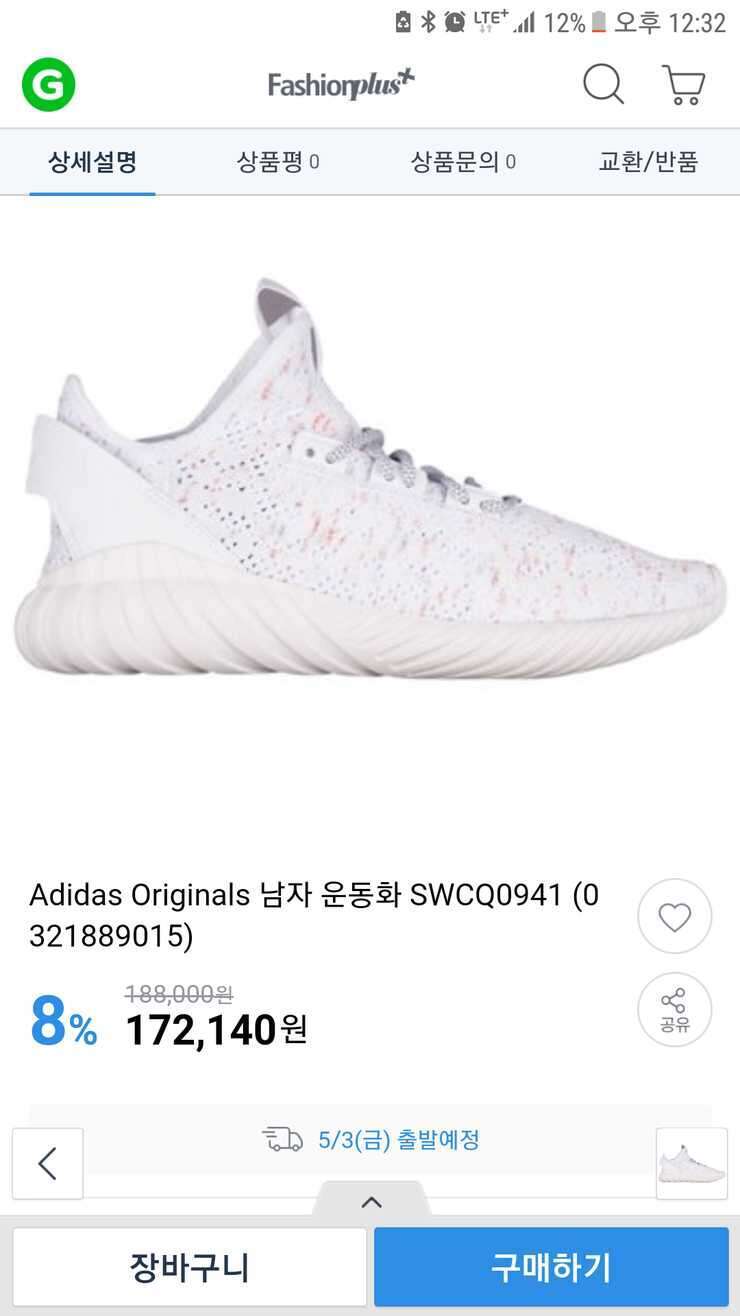This screenshot has width=740, height=1316.
Task: Open the shopping cart icon
Action: [x=684, y=85]
